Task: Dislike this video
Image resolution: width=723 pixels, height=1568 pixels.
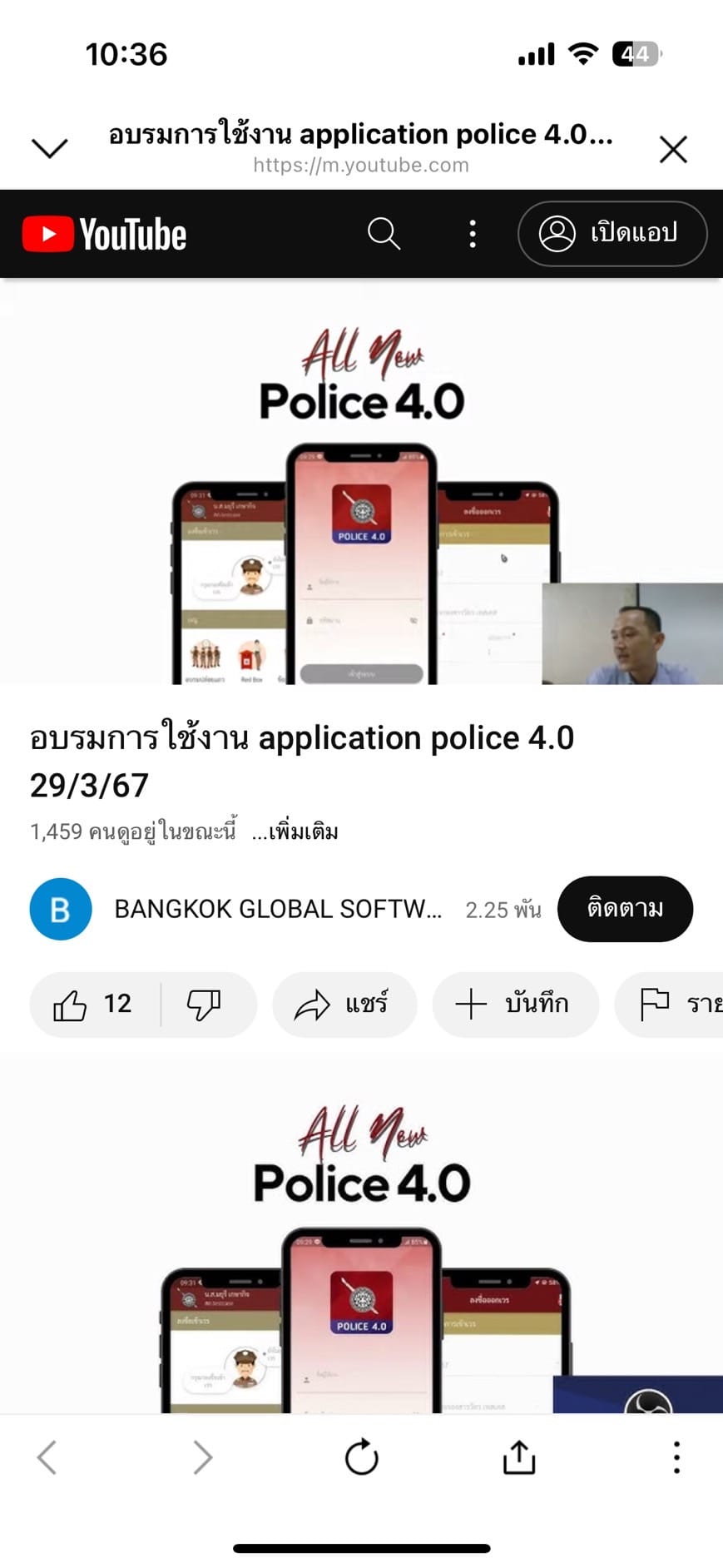Action: (204, 1005)
